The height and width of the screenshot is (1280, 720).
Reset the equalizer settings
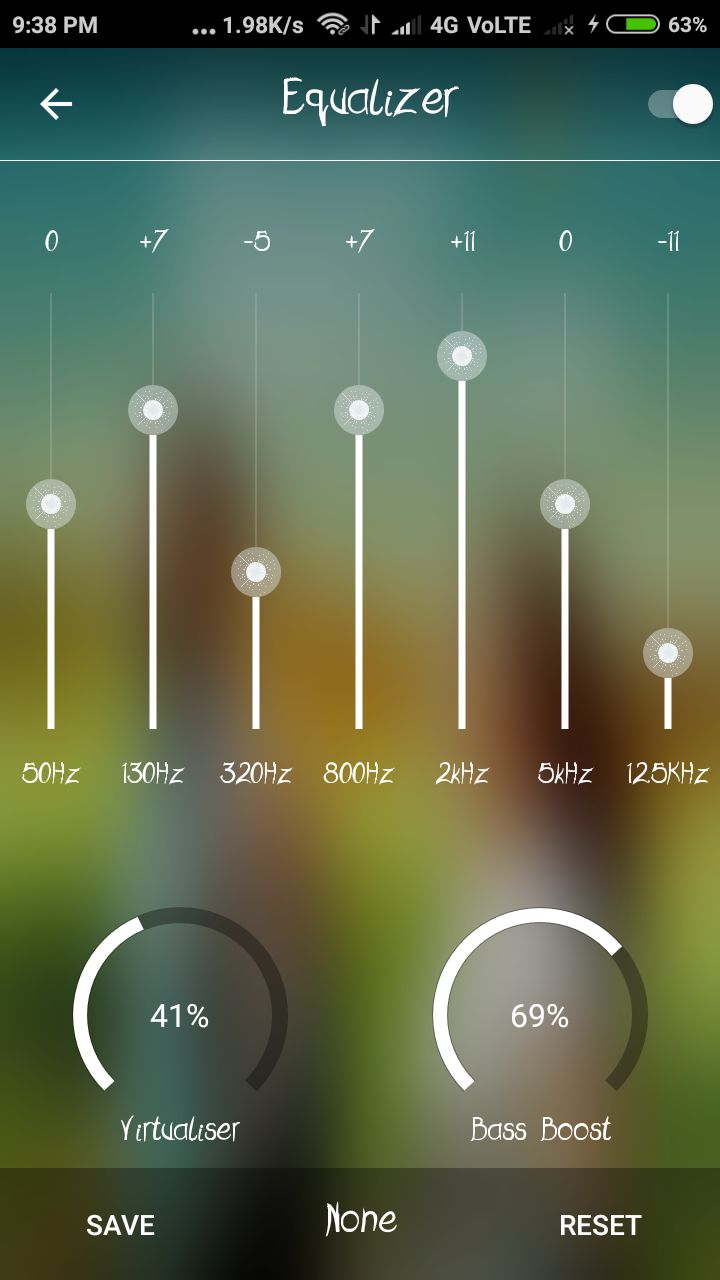[x=600, y=1226]
